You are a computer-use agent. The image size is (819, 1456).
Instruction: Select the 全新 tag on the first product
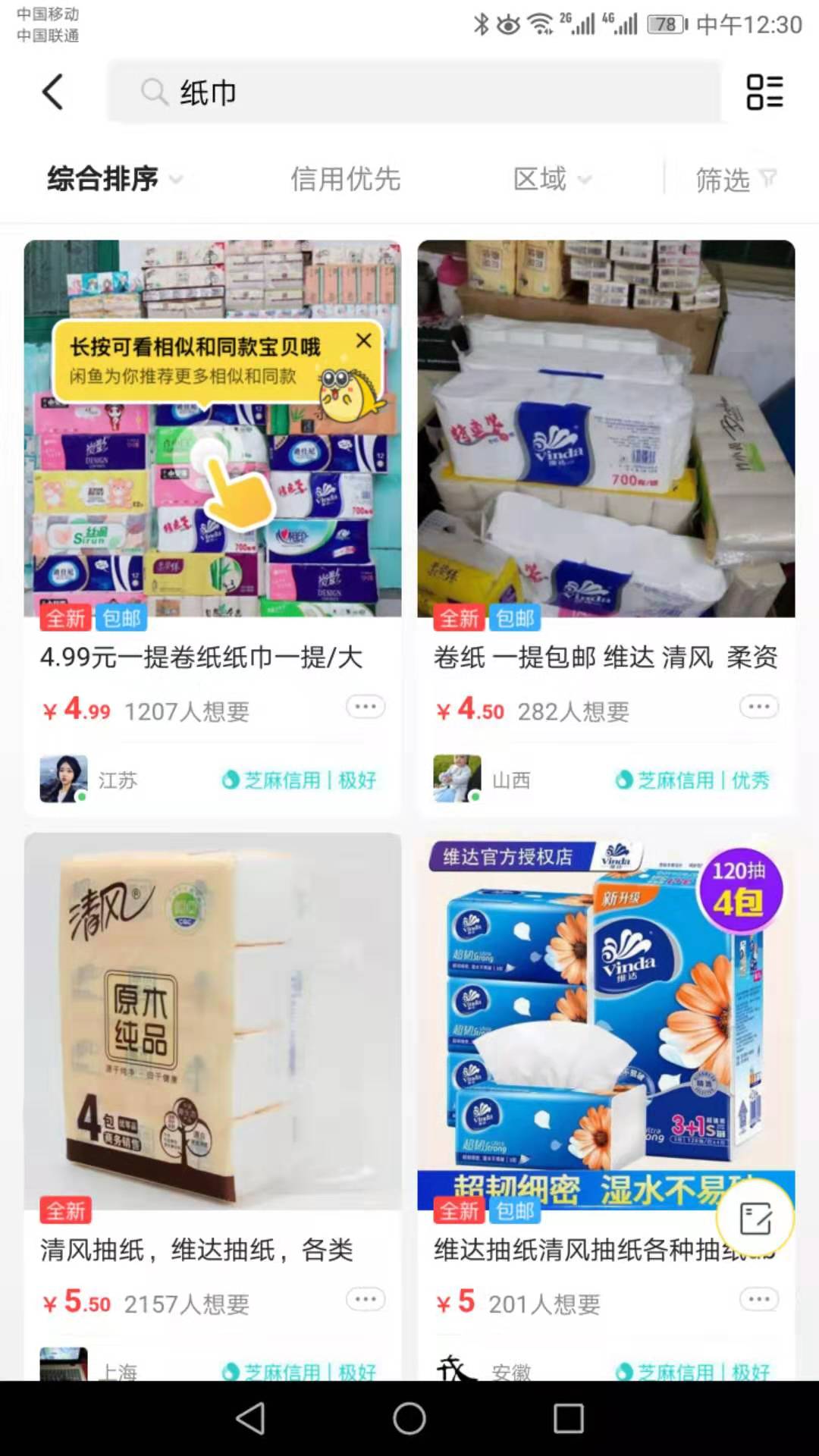64,619
